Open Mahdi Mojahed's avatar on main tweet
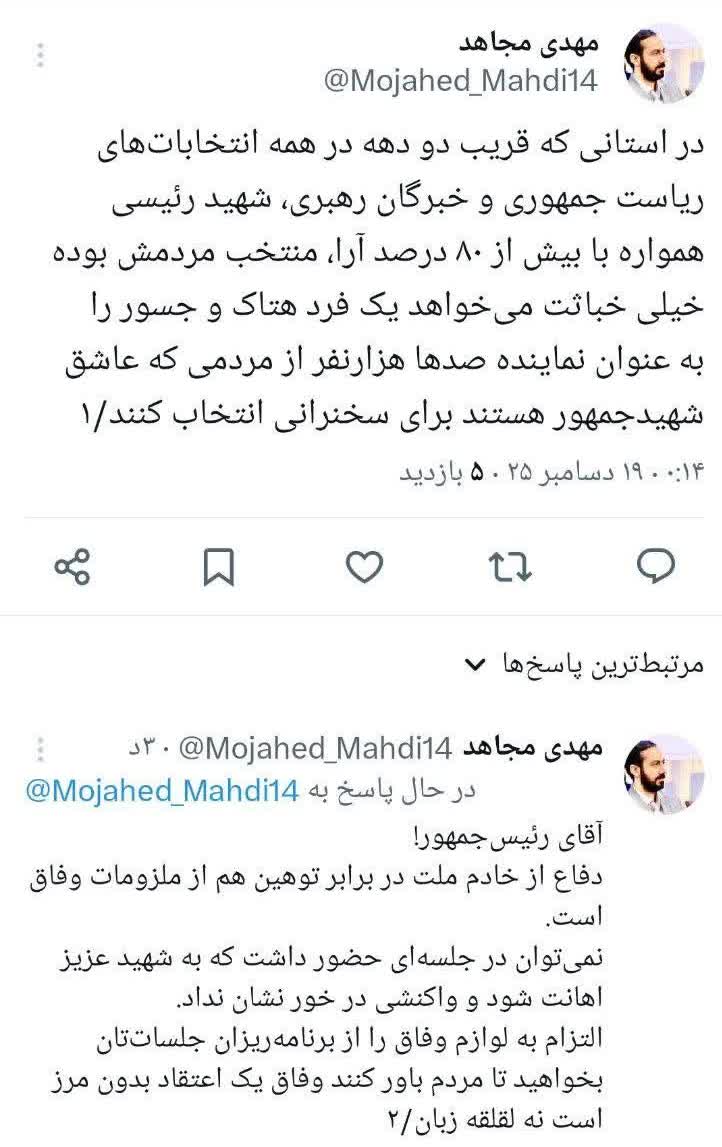Image resolution: width=722 pixels, height=1147 pixels. pyautogui.click(x=663, y=63)
